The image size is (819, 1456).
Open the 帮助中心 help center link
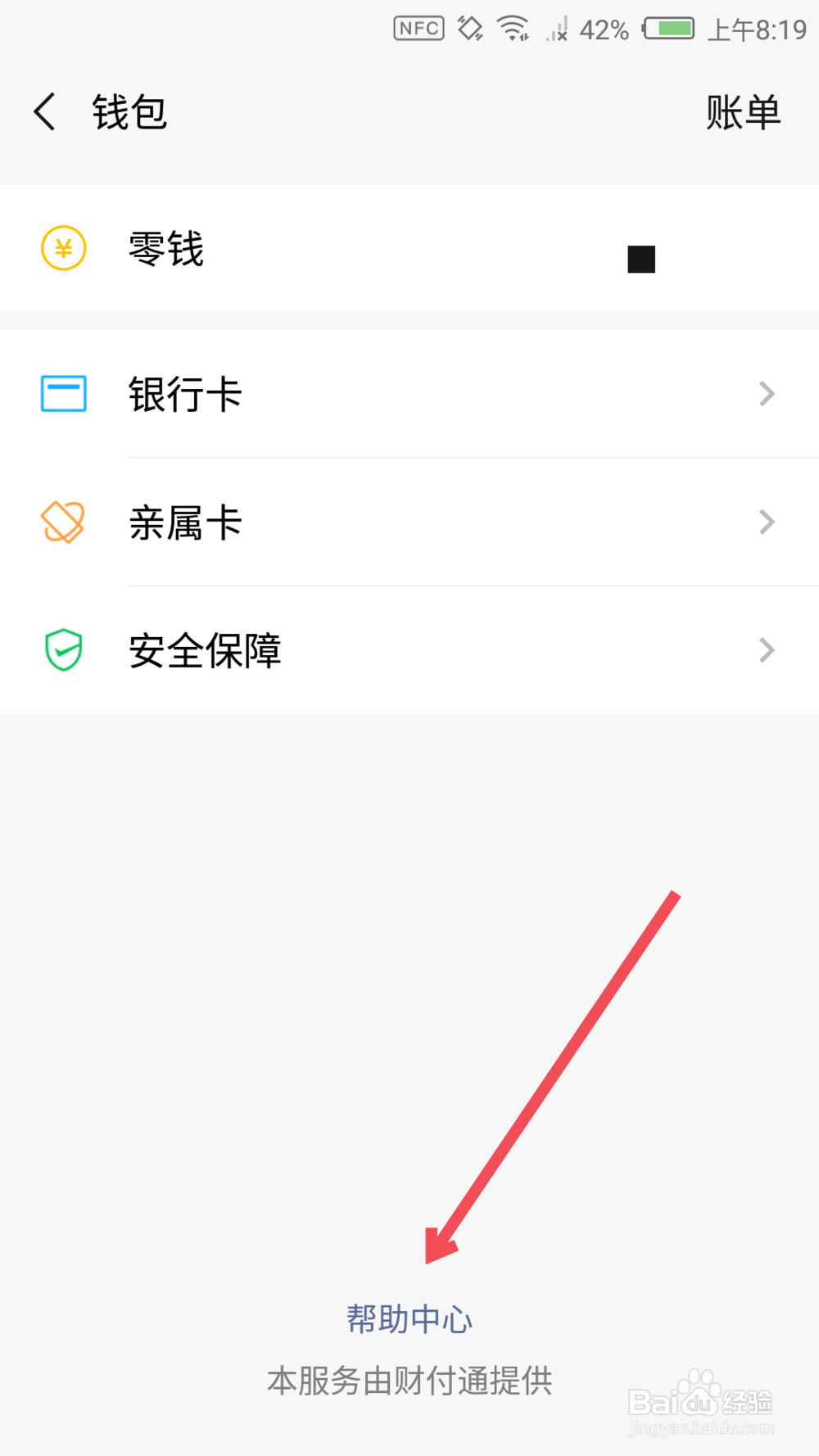point(409,1318)
